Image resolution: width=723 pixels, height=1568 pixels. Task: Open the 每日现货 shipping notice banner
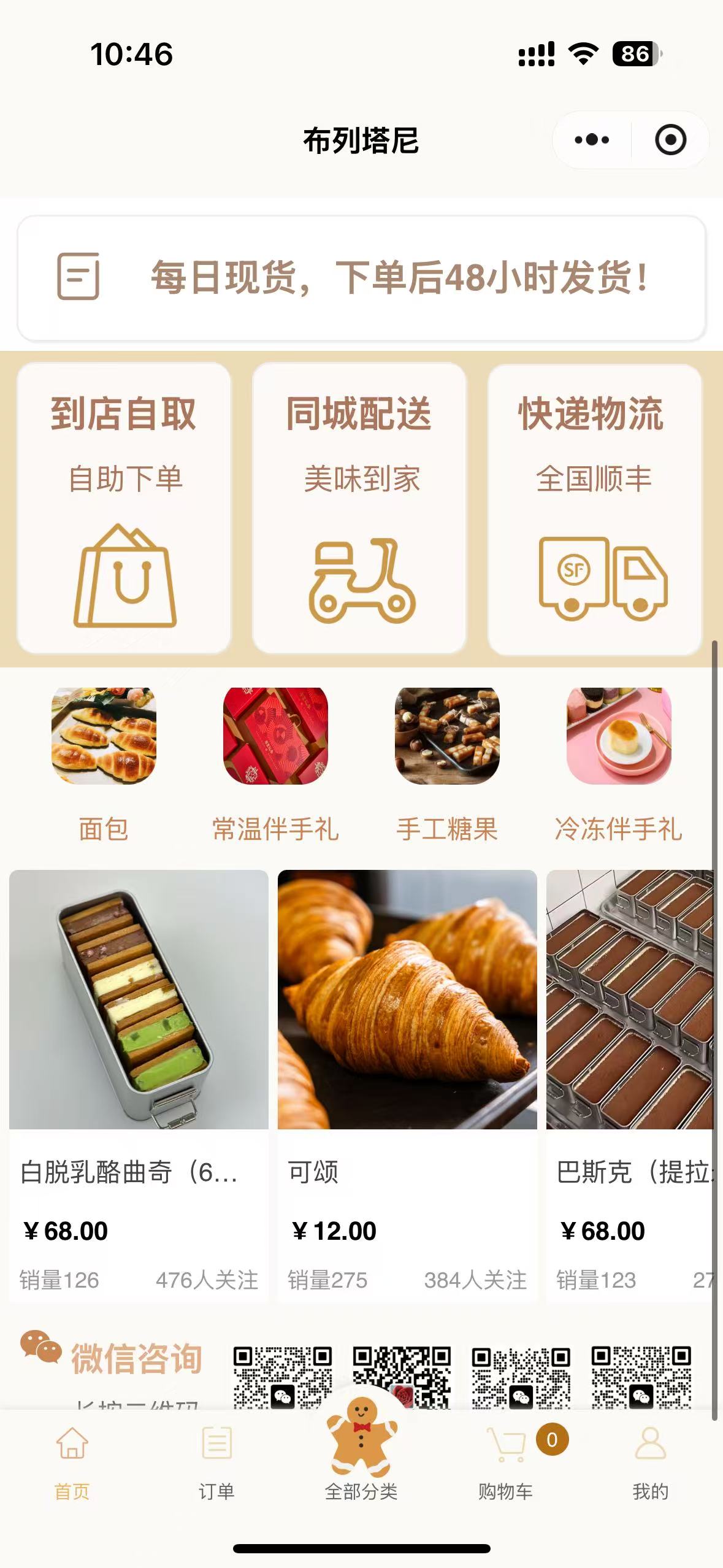click(x=361, y=278)
